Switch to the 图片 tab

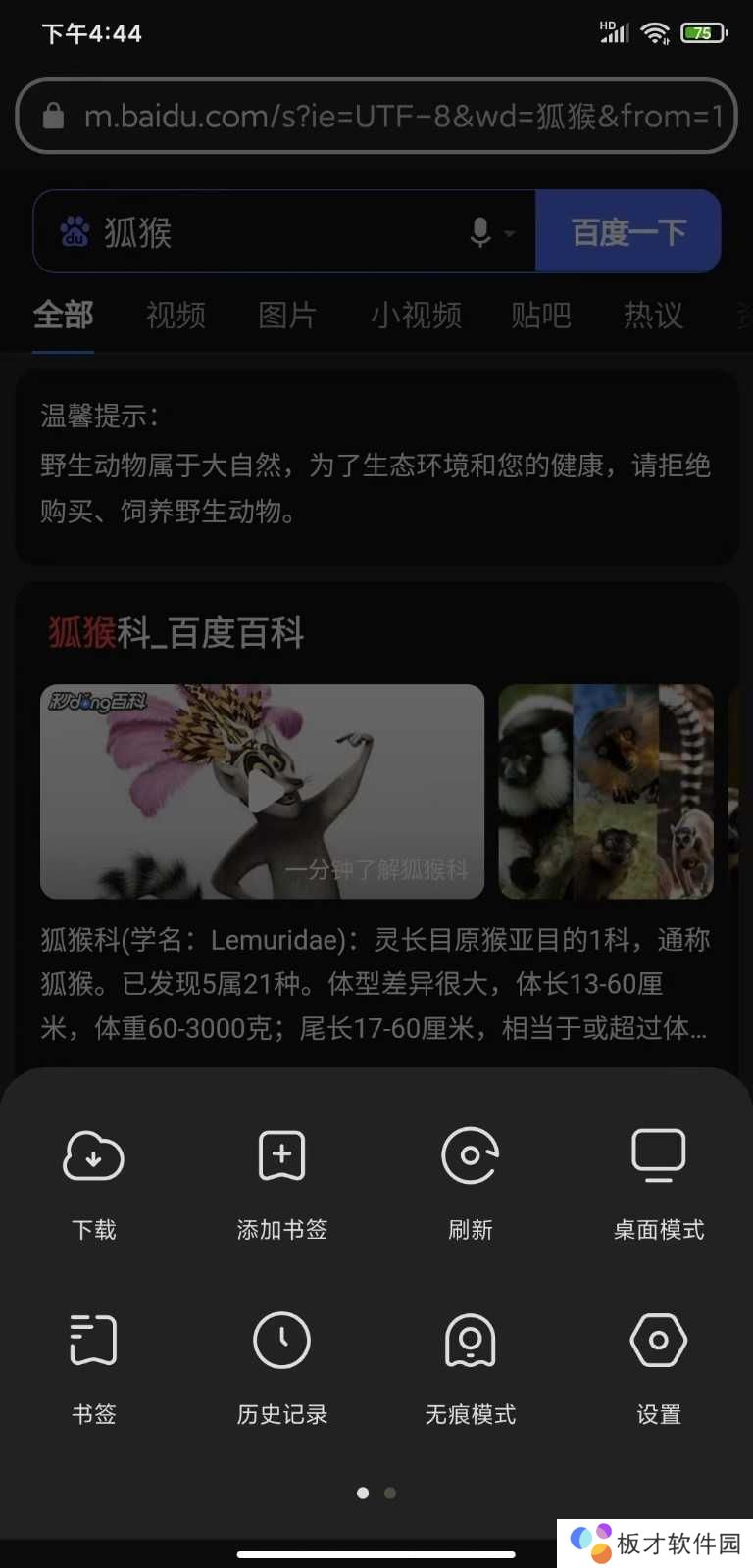[286, 316]
